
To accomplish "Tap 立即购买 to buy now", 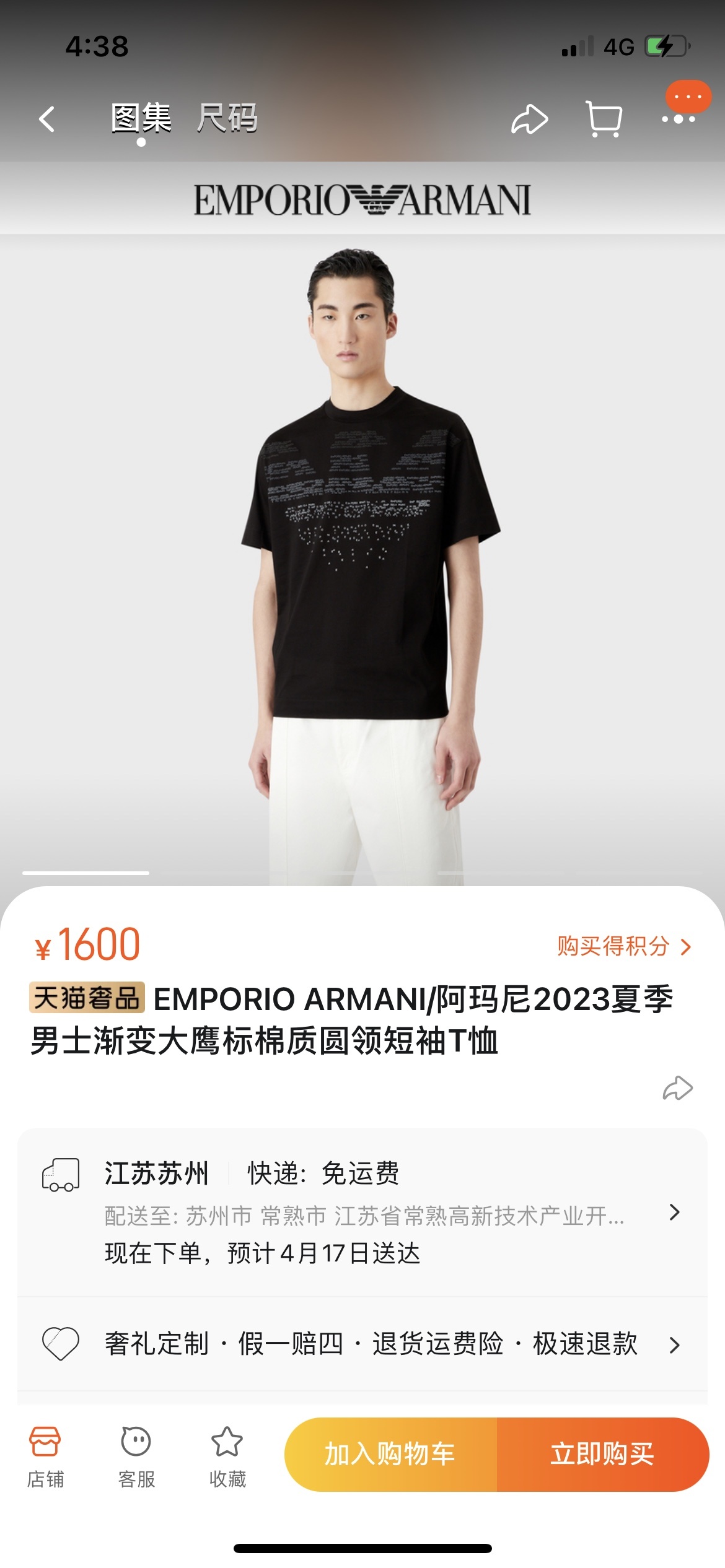I will (x=602, y=1454).
